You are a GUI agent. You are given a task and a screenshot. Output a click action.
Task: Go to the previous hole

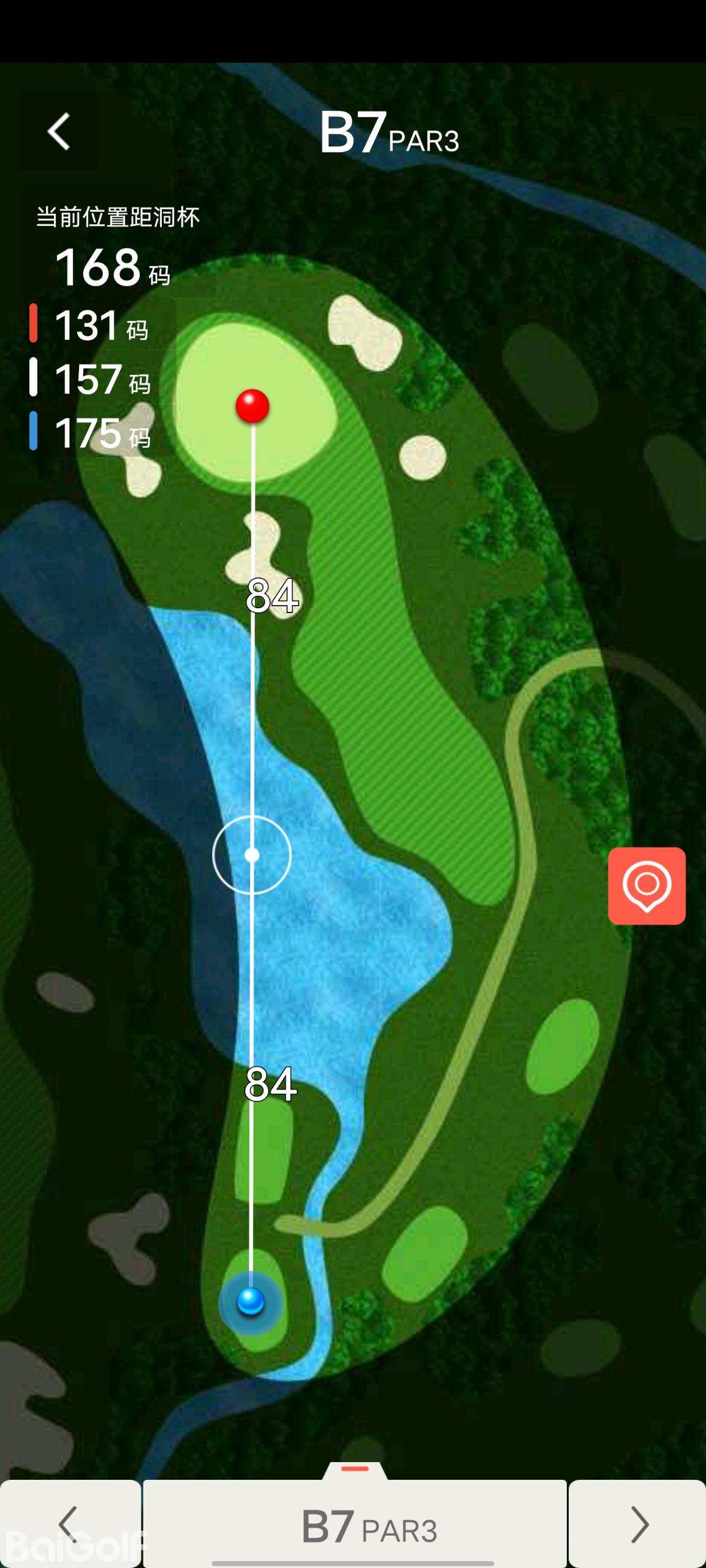coord(69,1524)
